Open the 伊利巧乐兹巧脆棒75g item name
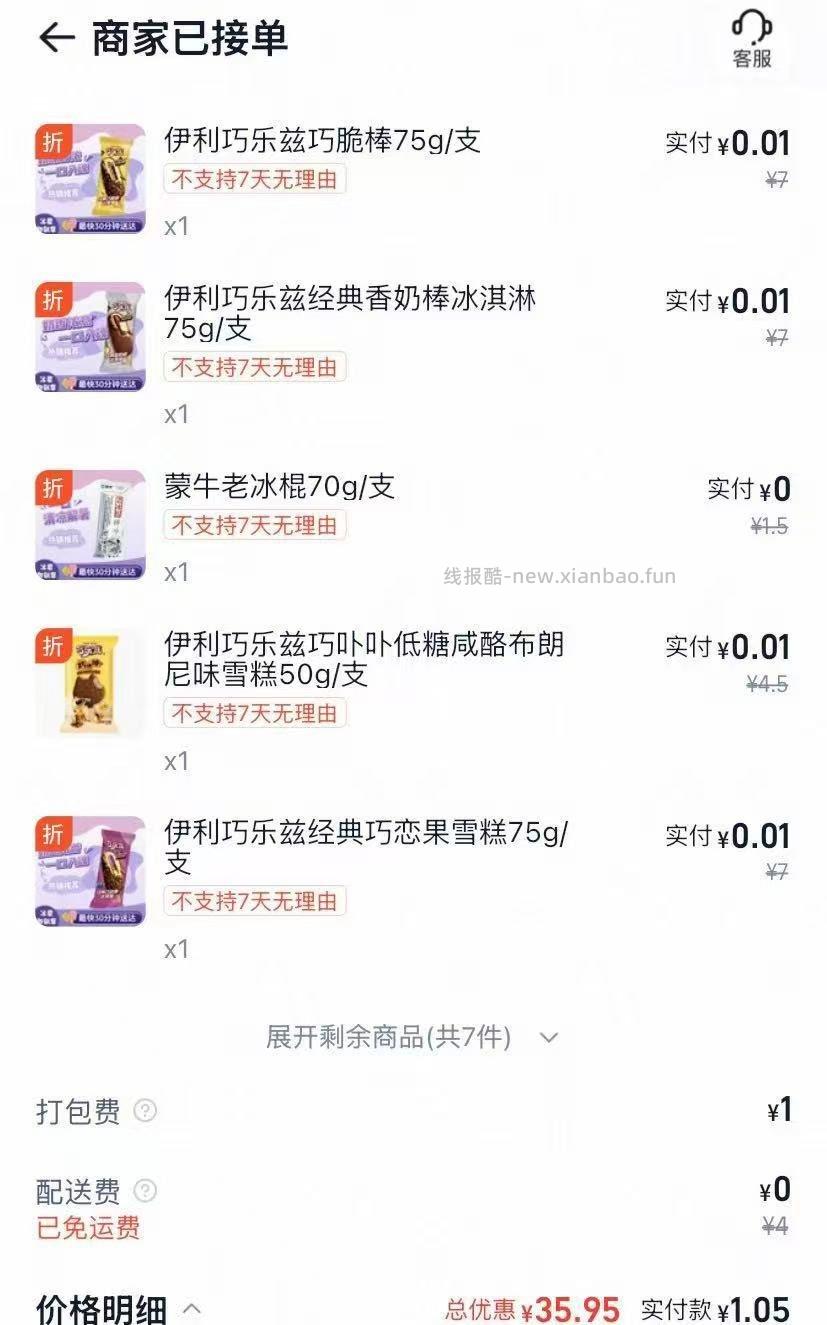This screenshot has width=827, height=1325. (320, 143)
